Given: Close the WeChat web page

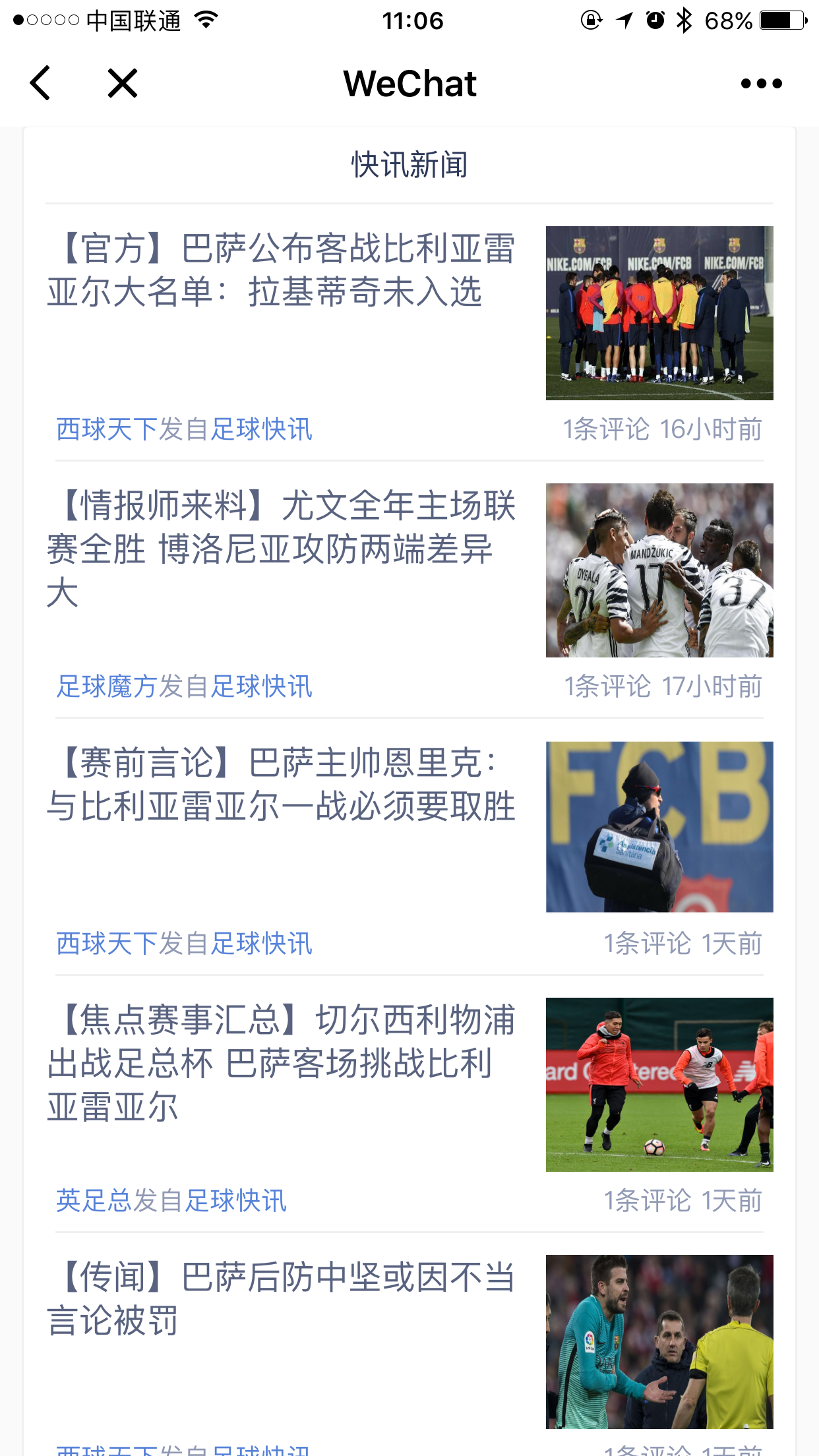Looking at the screenshot, I should coord(123,83).
